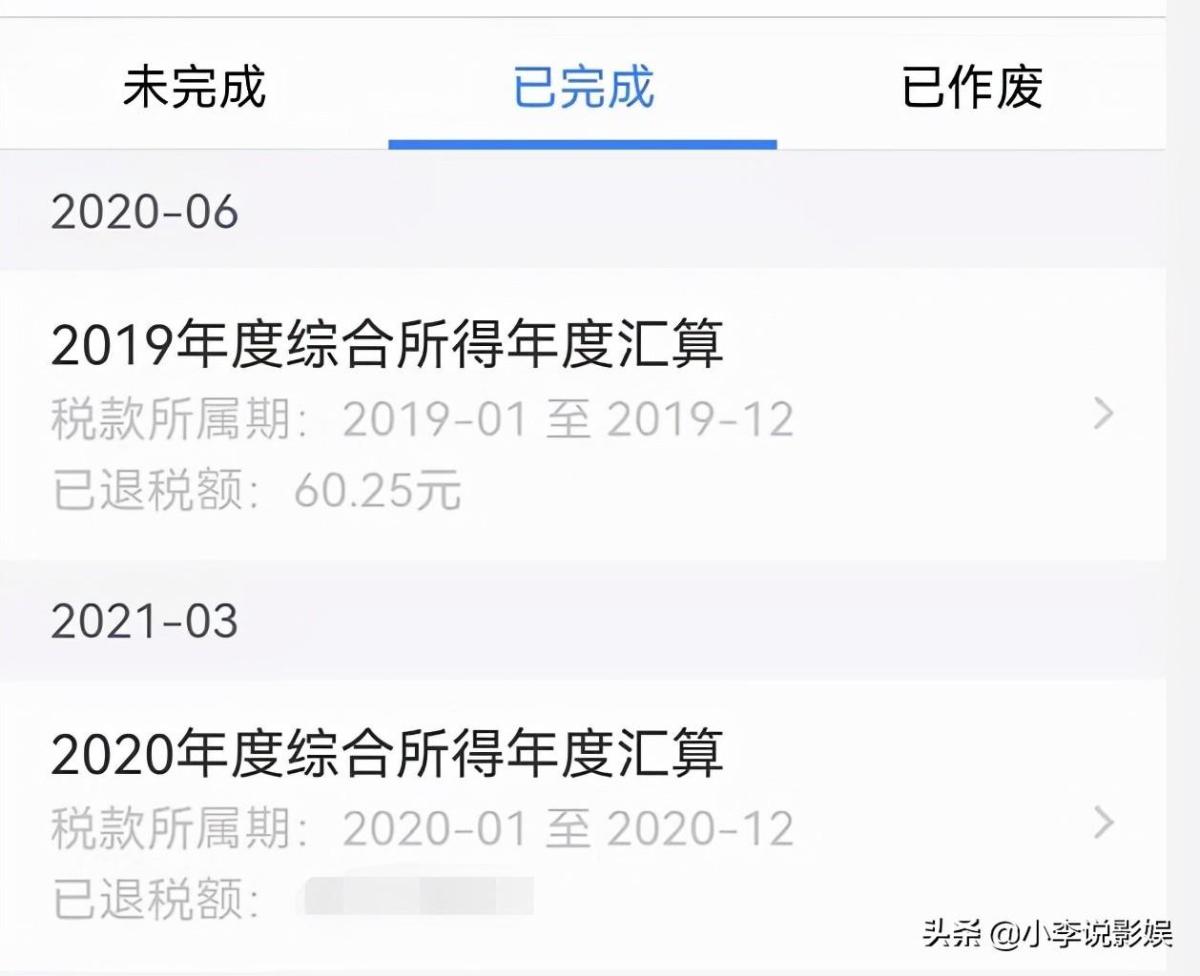Image resolution: width=1200 pixels, height=976 pixels.
Task: Open 2020年度综合所得年度汇算 record
Action: (580, 825)
